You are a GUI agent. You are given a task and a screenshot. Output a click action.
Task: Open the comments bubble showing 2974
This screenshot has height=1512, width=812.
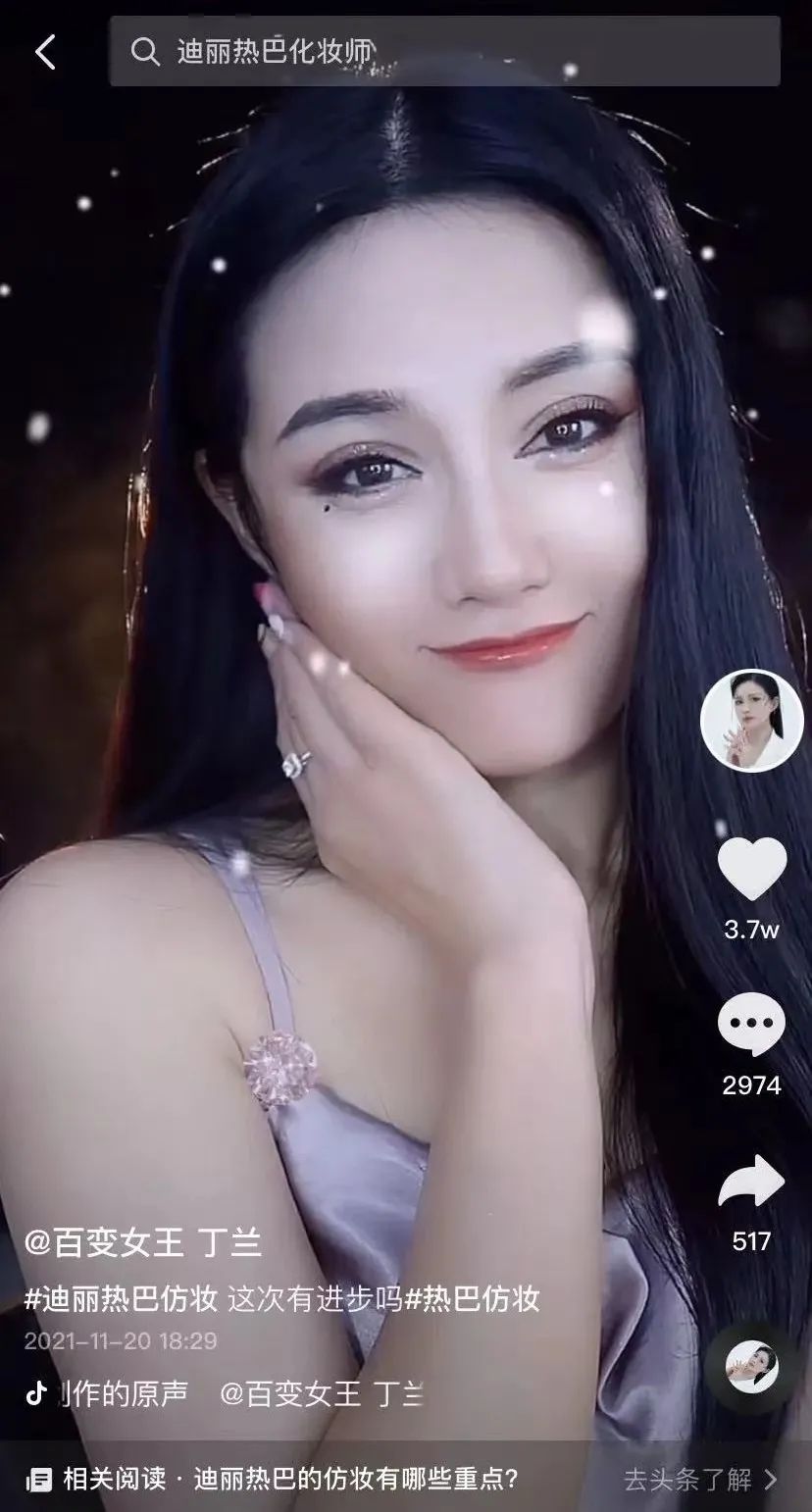coord(751,1025)
